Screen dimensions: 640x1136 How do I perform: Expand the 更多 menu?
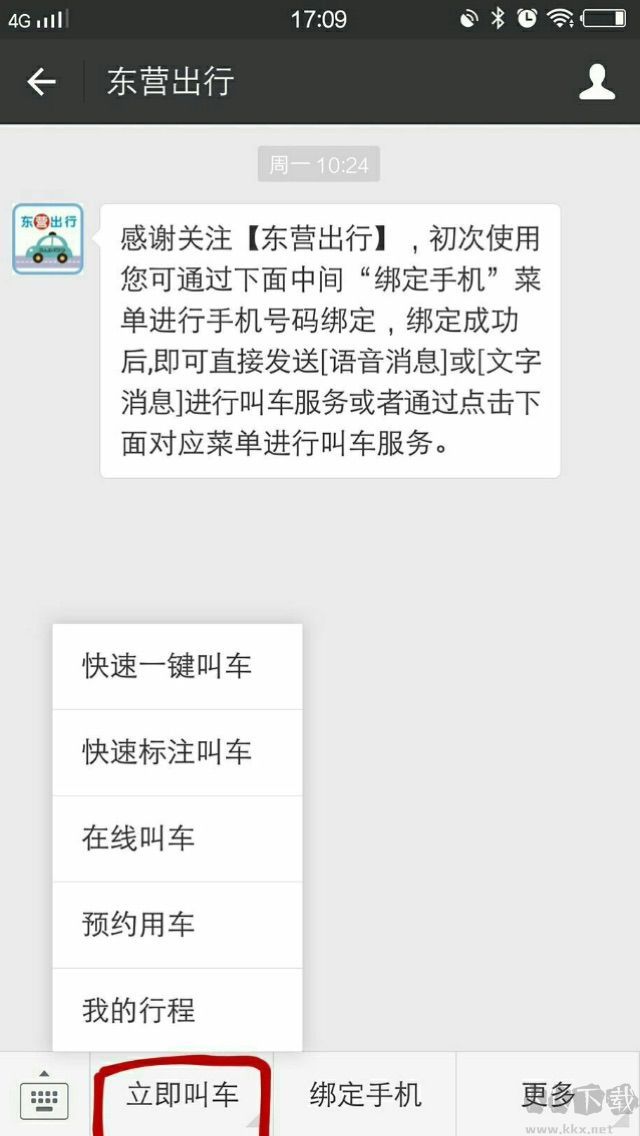[548, 1094]
